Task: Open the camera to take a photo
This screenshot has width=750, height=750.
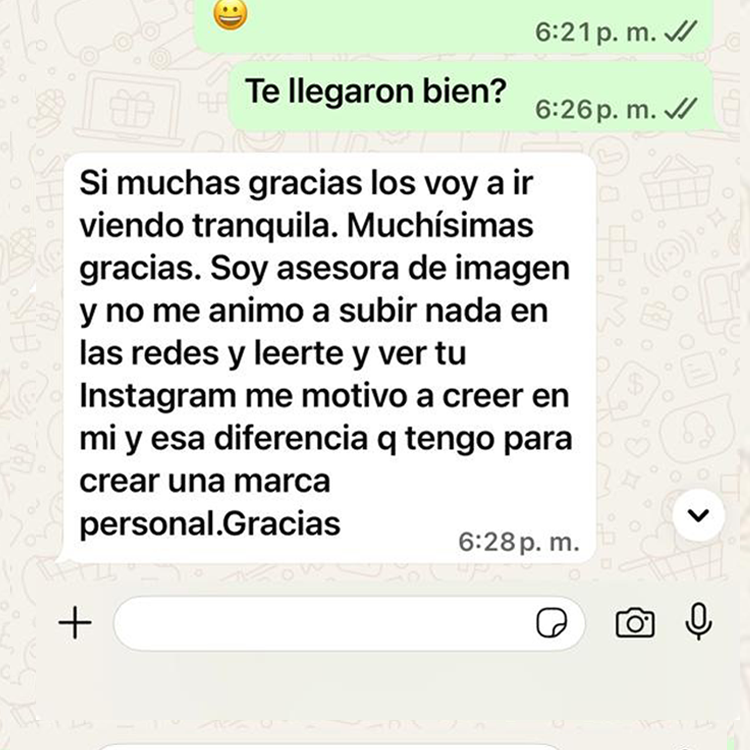Action: 635,623
